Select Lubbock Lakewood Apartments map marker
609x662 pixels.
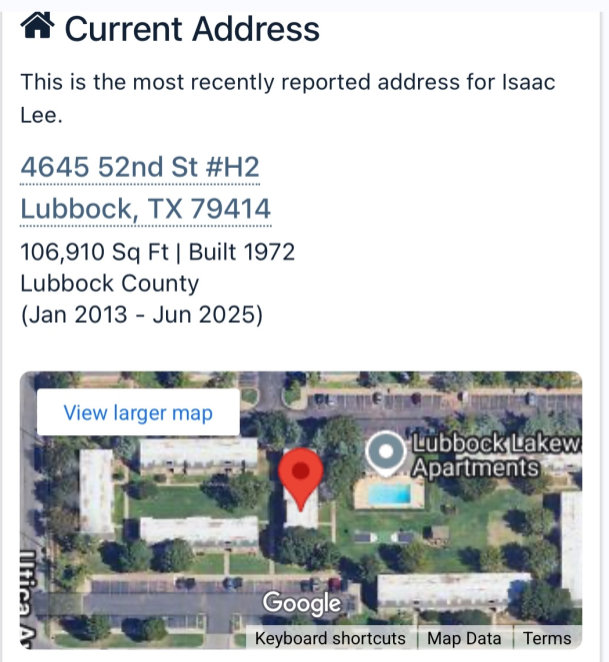coord(385,453)
